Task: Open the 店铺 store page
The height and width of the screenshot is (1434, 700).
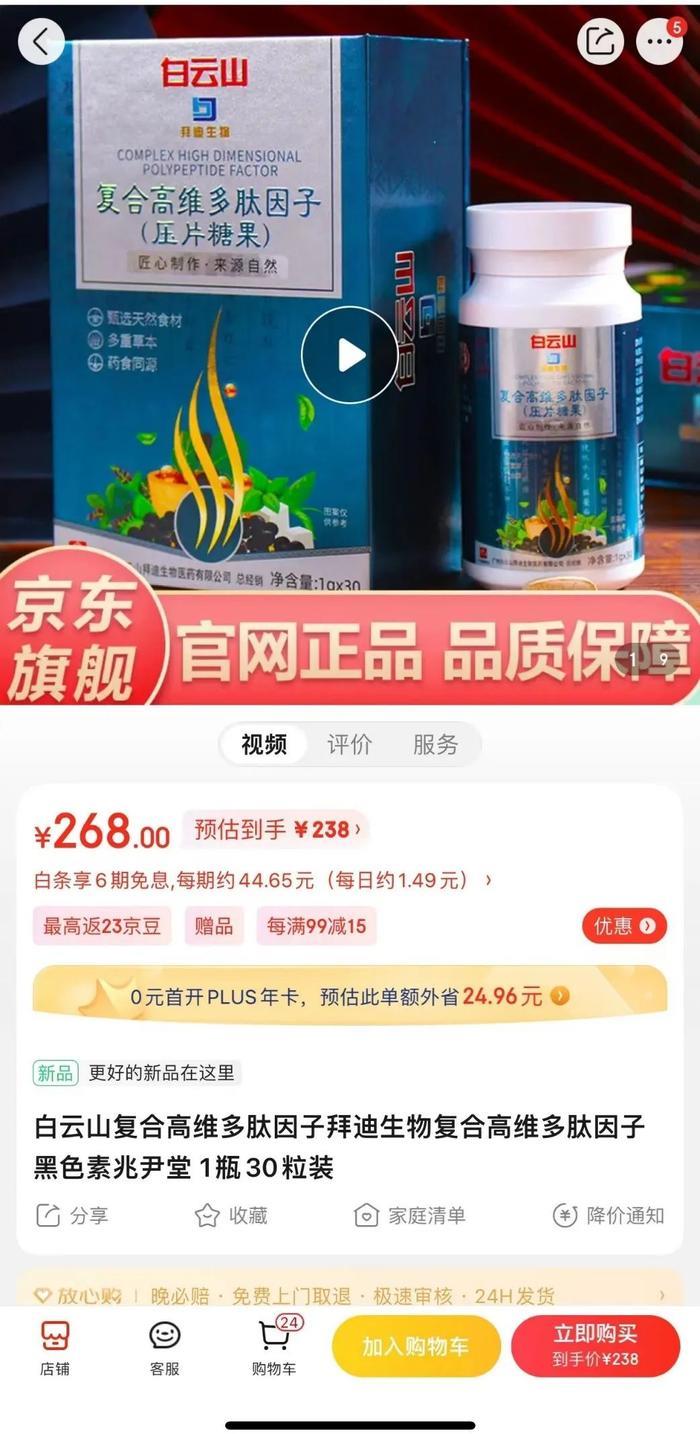Action: 55,1347
